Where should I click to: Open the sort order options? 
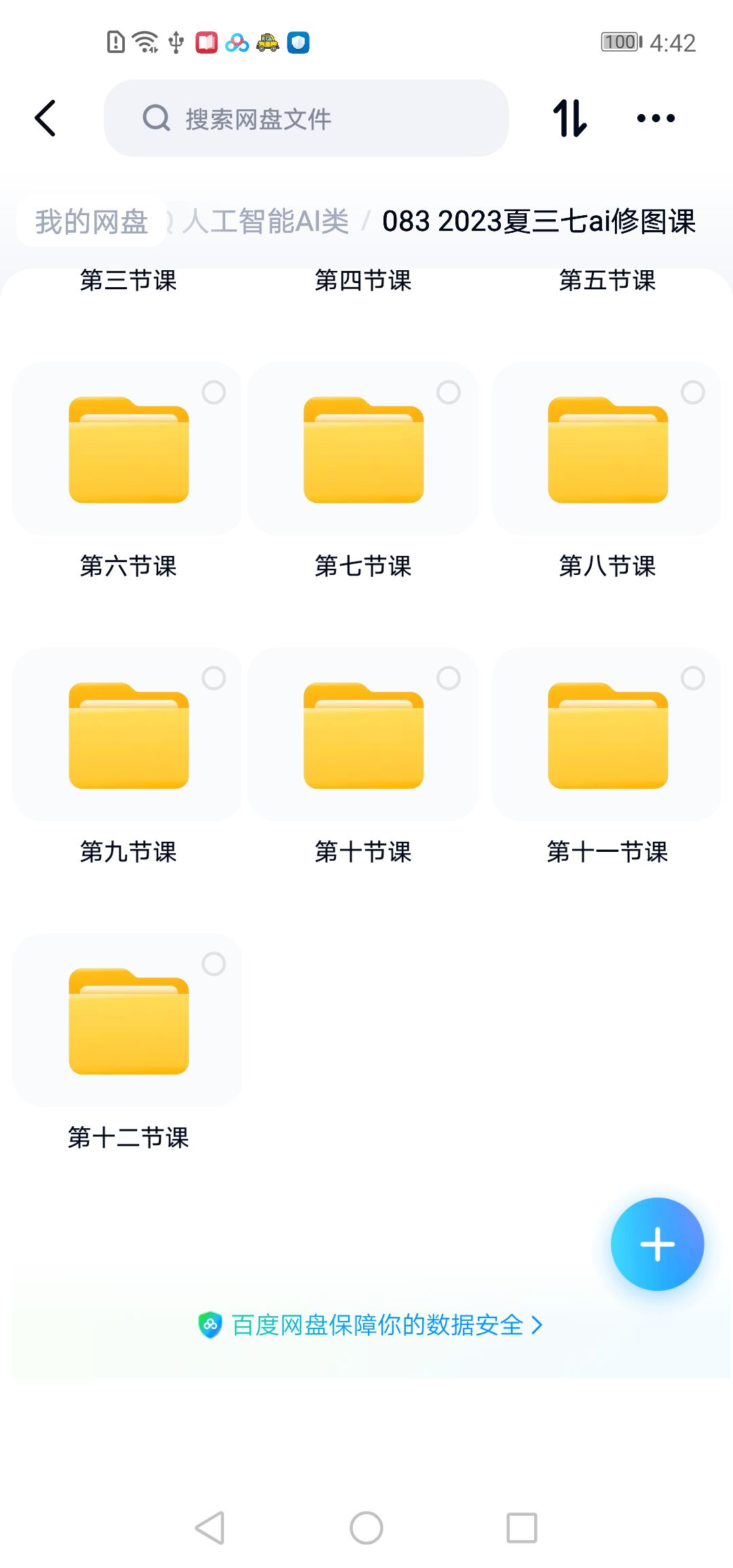tap(569, 118)
